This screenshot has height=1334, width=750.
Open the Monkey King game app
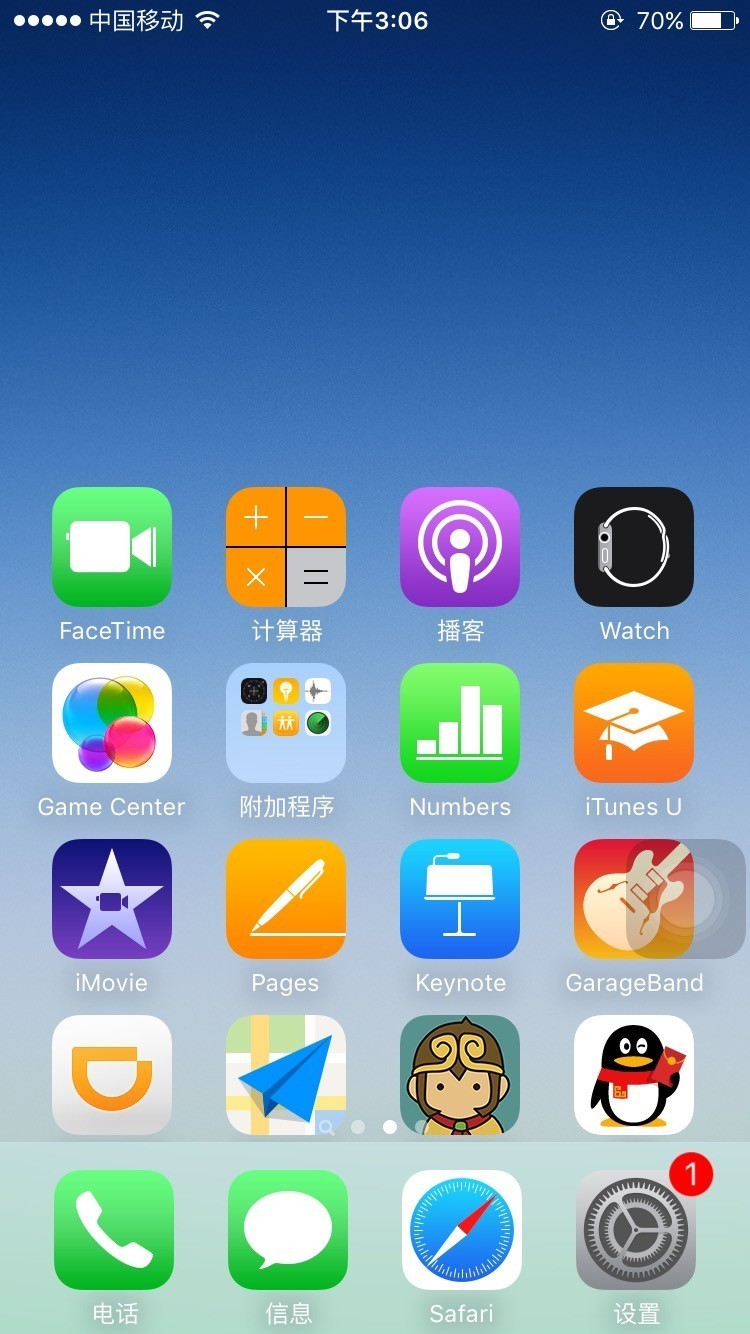pyautogui.click(x=460, y=1075)
